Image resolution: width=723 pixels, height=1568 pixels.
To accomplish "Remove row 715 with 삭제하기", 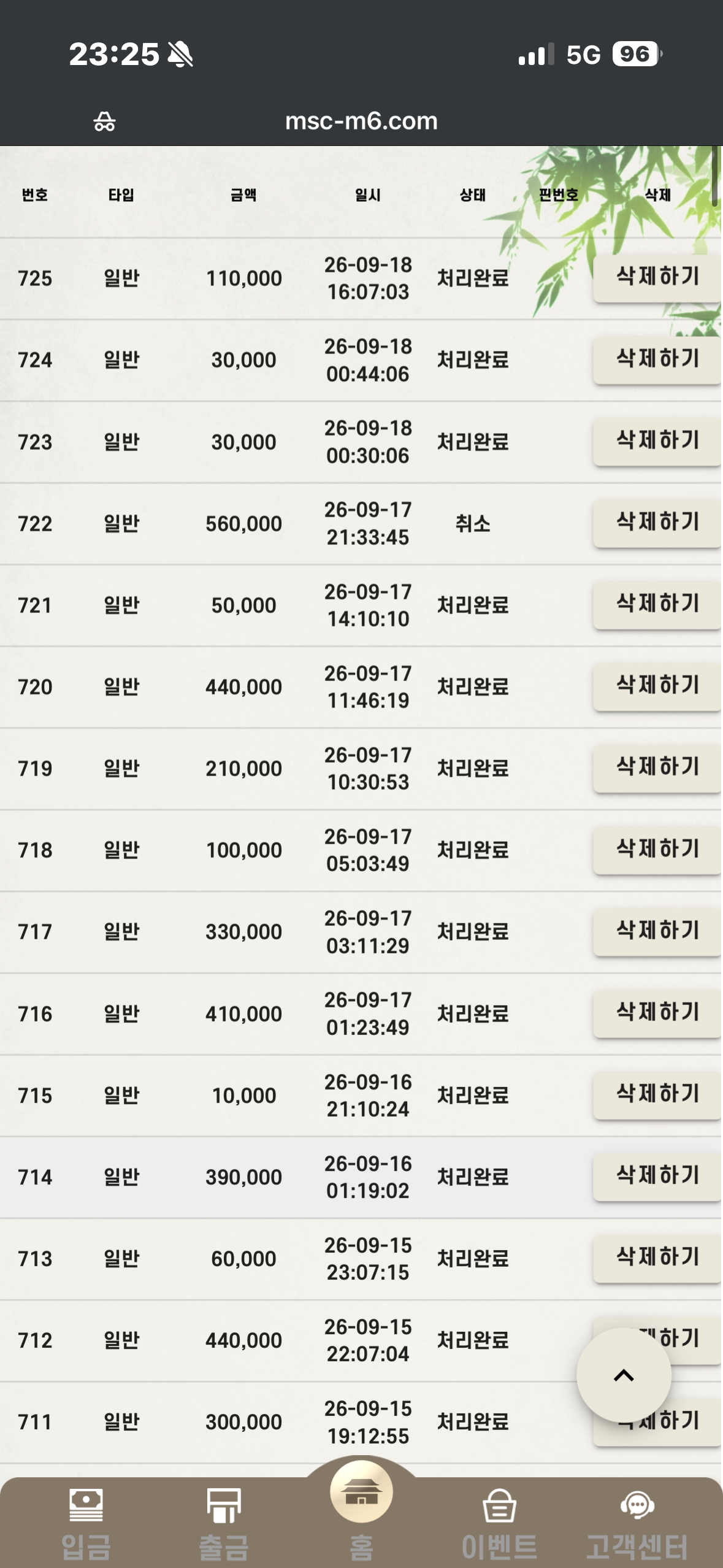I will (657, 1094).
